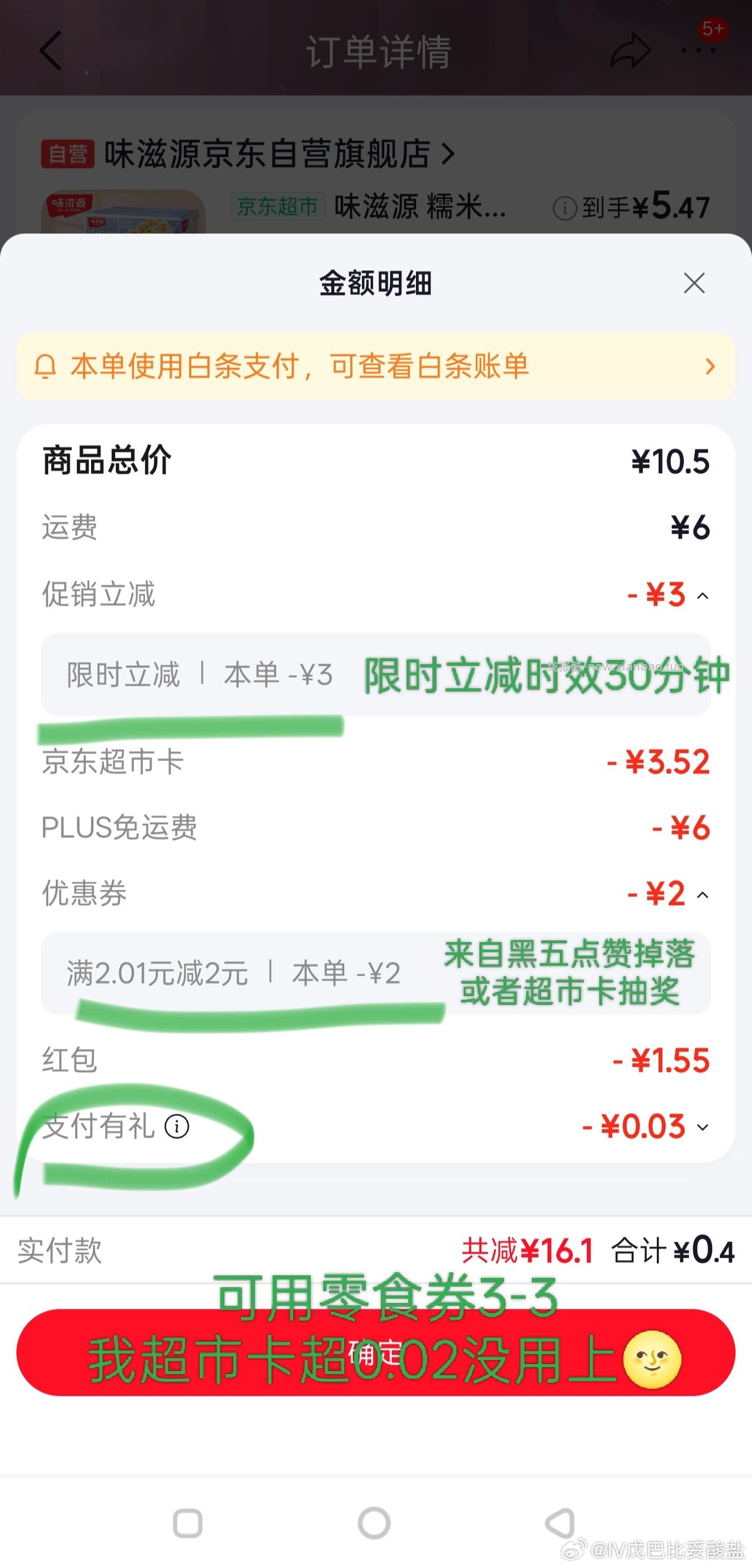The height and width of the screenshot is (1568, 752).
Task: Close the 金额明细 popup
Action: coord(694,284)
